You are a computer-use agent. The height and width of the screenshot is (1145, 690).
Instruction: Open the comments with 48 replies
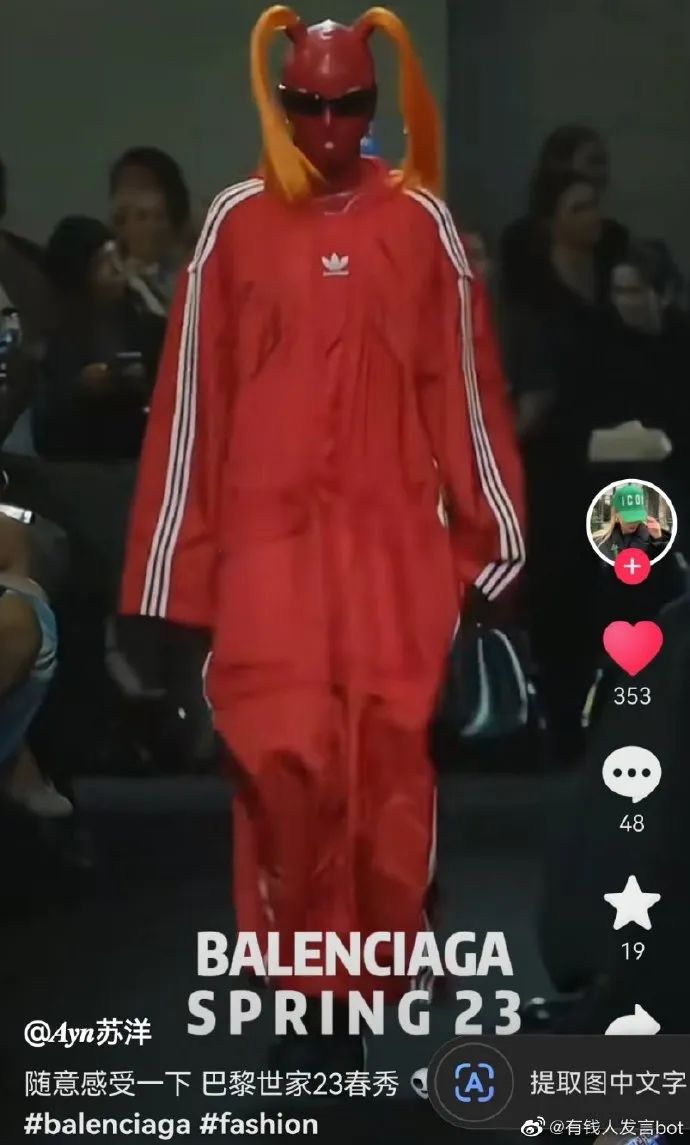(x=632, y=776)
